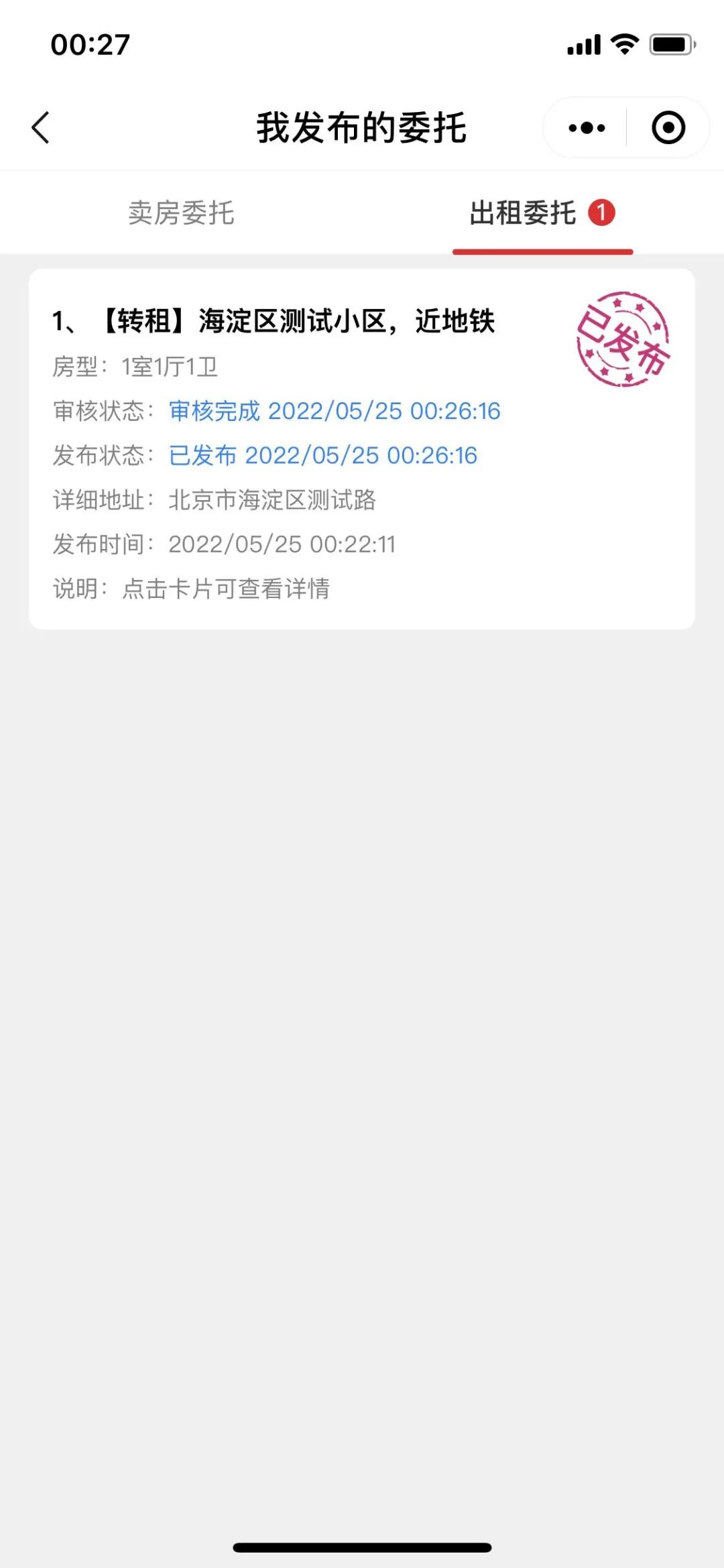Screen dimensions: 724x1568
Task: Tap the mini-program close/capsule circle icon
Action: pyautogui.click(x=666, y=127)
